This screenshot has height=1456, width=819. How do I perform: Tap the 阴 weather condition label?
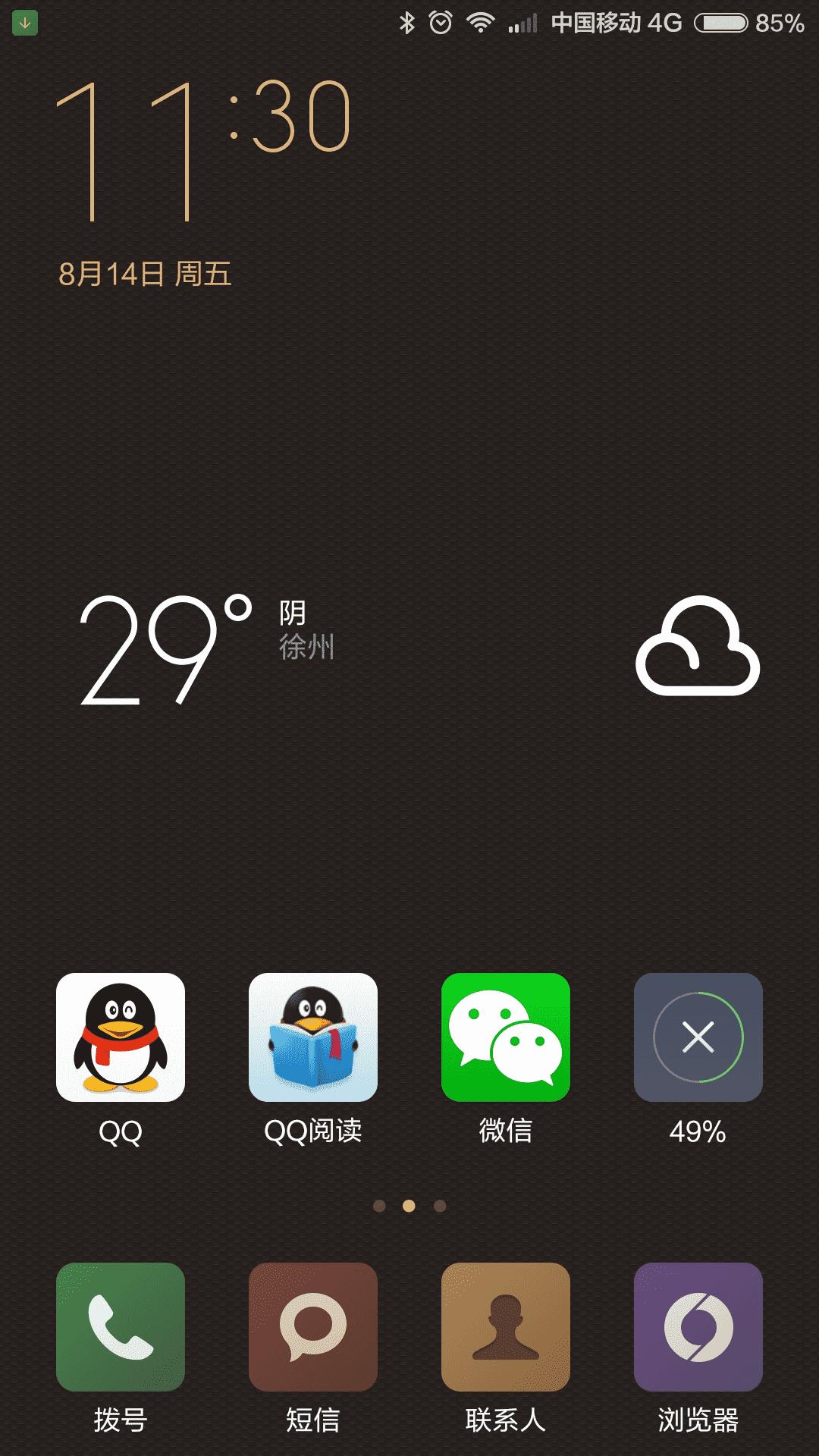(293, 614)
